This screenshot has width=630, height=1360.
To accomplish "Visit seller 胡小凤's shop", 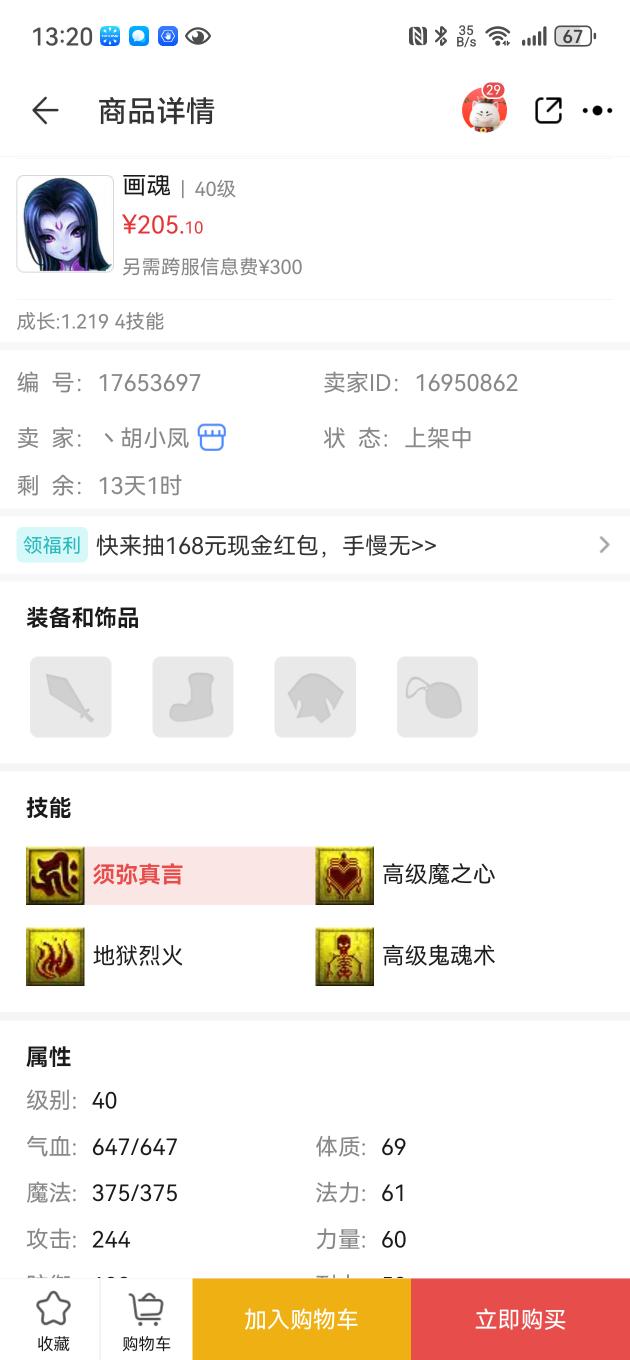I will pyautogui.click(x=211, y=438).
